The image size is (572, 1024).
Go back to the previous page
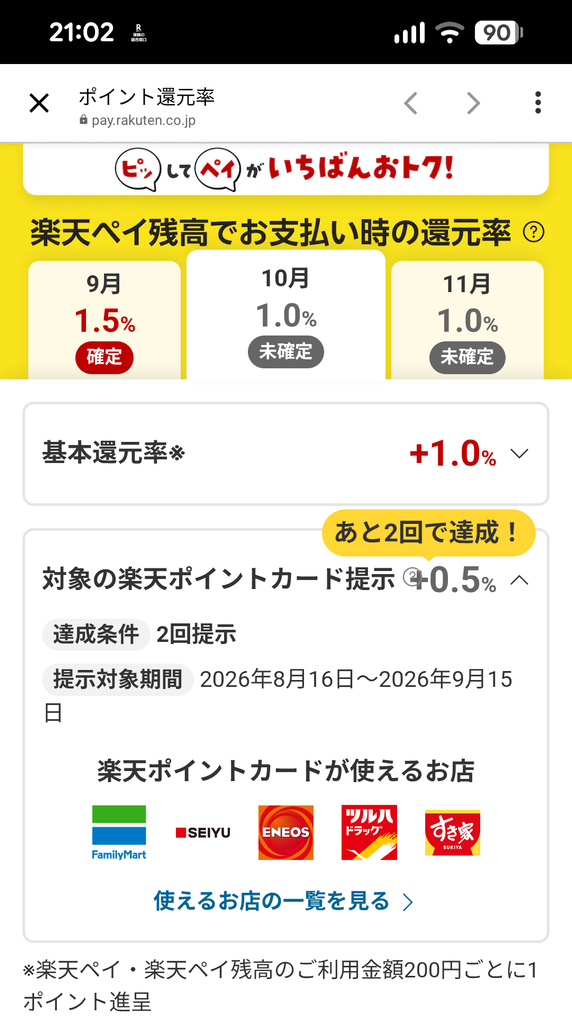(x=411, y=103)
